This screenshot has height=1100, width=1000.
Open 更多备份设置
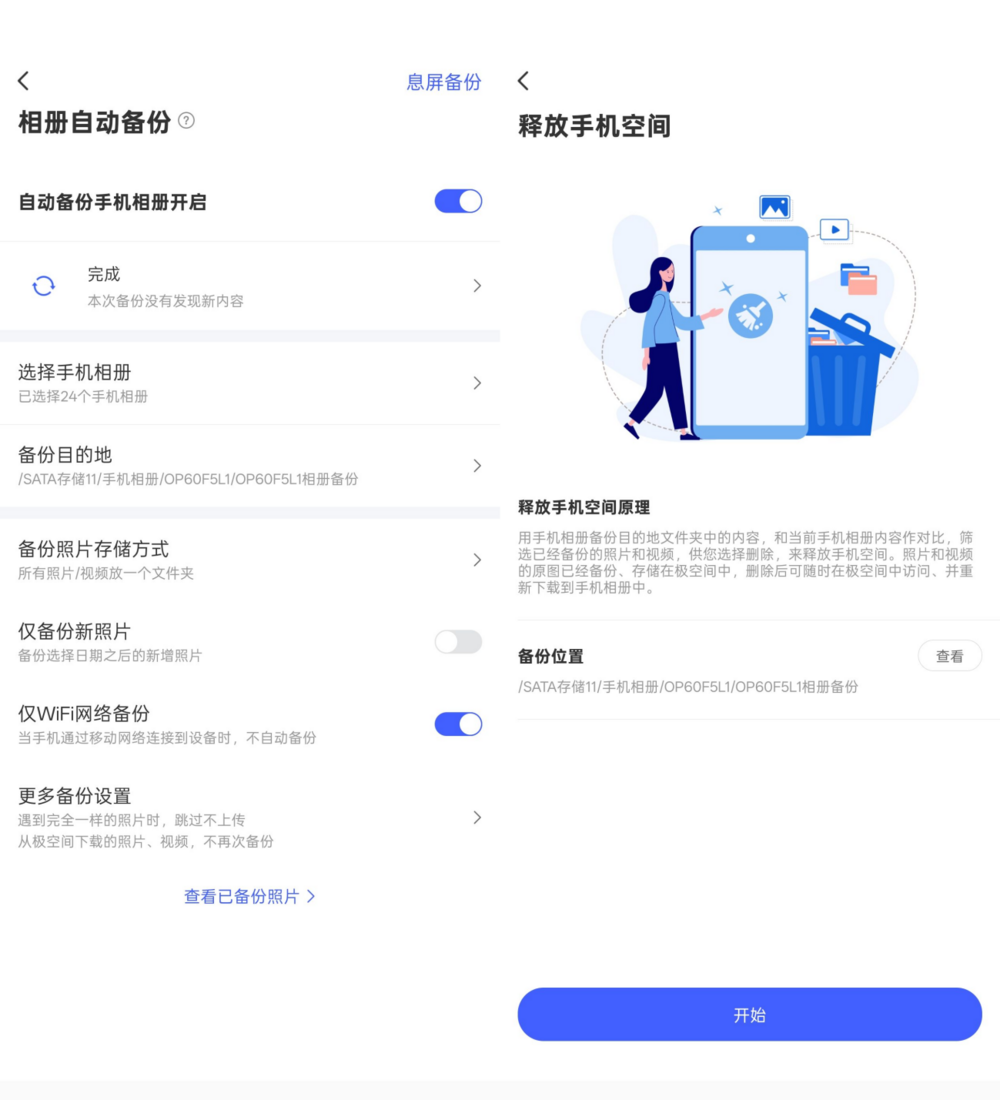click(250, 817)
